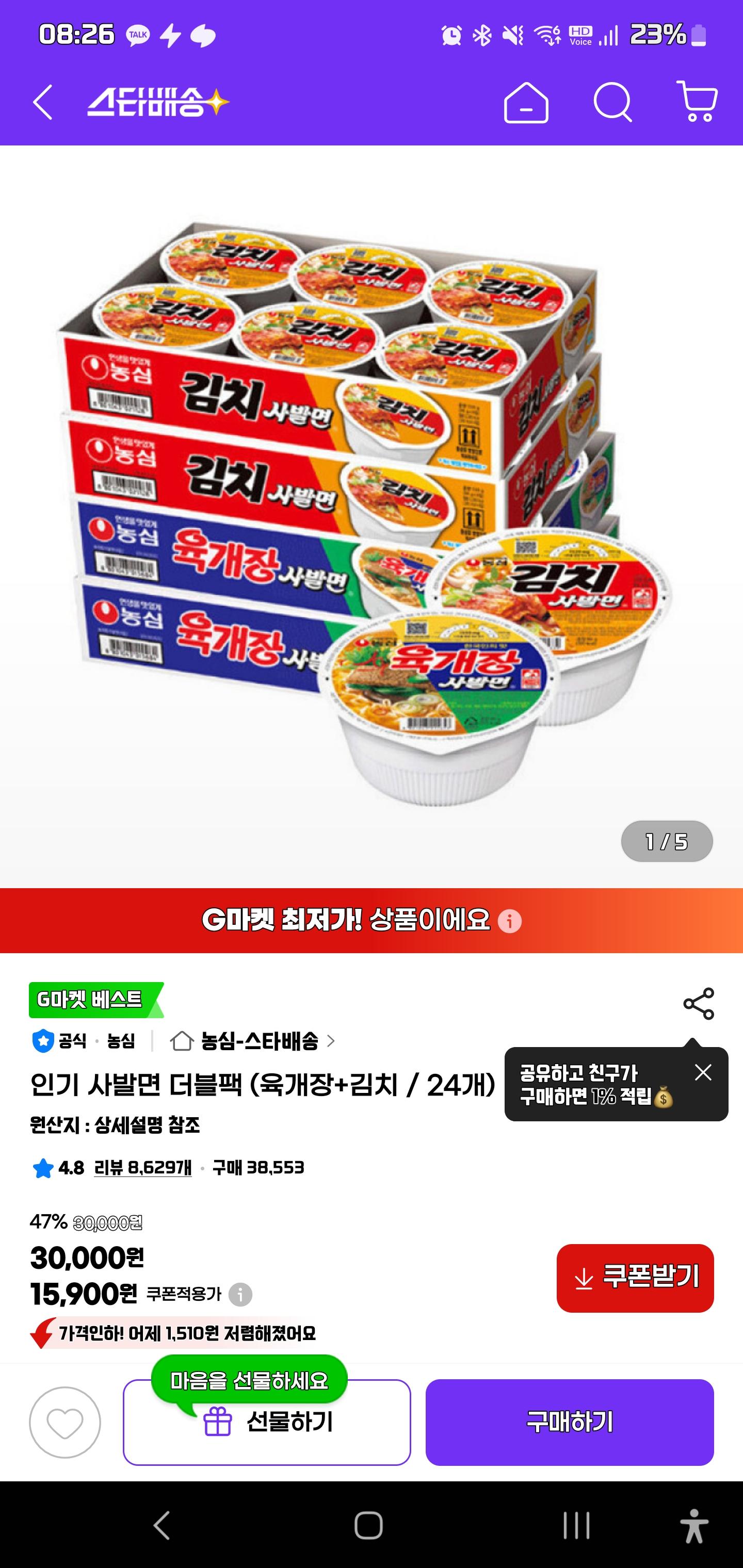
Task: Open the search magnifier
Action: click(612, 102)
